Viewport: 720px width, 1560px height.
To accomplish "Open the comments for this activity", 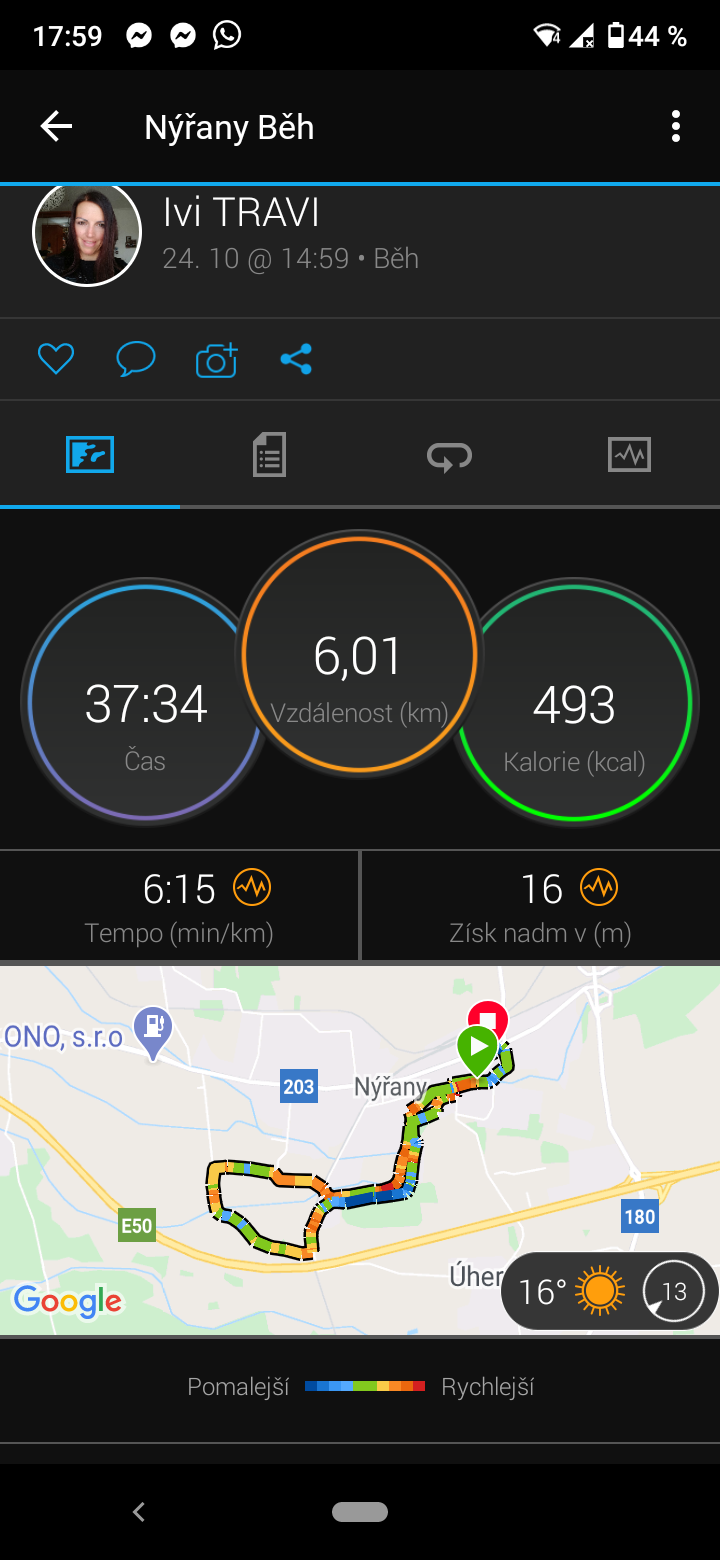I will [136, 359].
